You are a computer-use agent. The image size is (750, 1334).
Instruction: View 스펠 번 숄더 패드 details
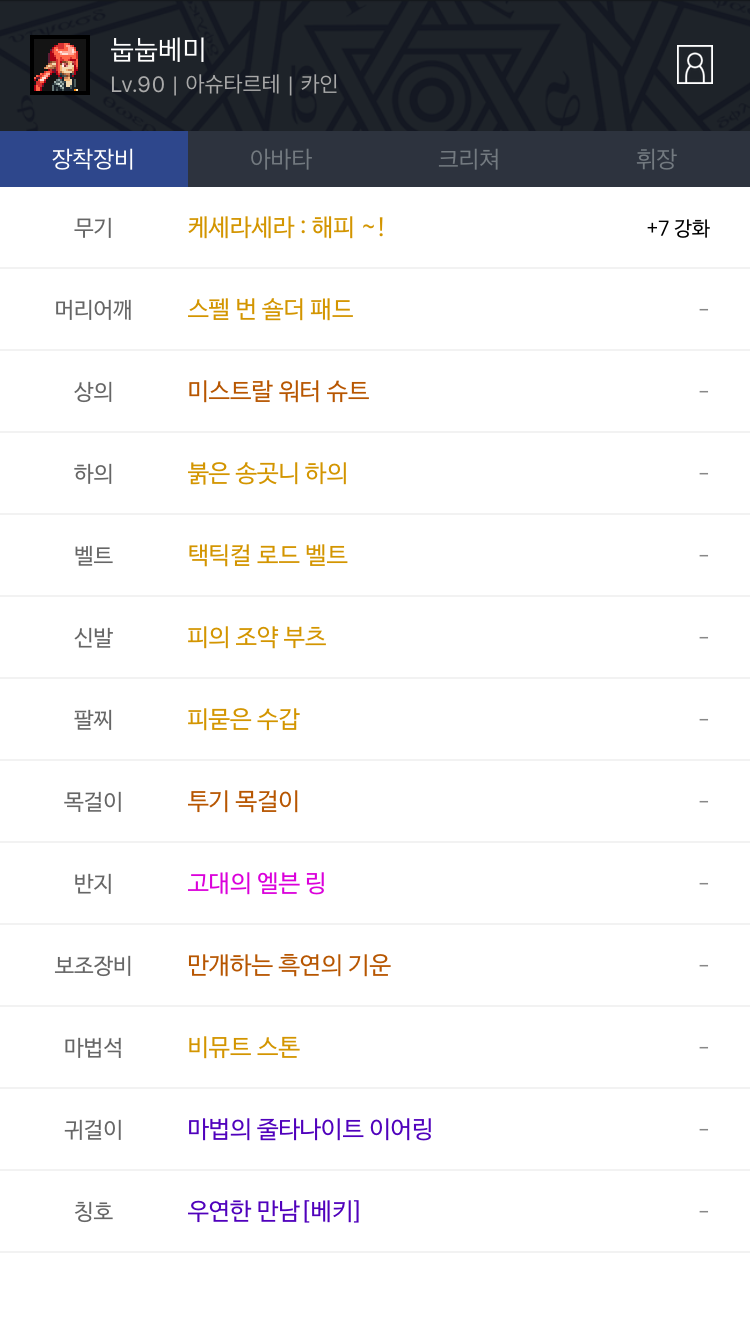[270, 310]
